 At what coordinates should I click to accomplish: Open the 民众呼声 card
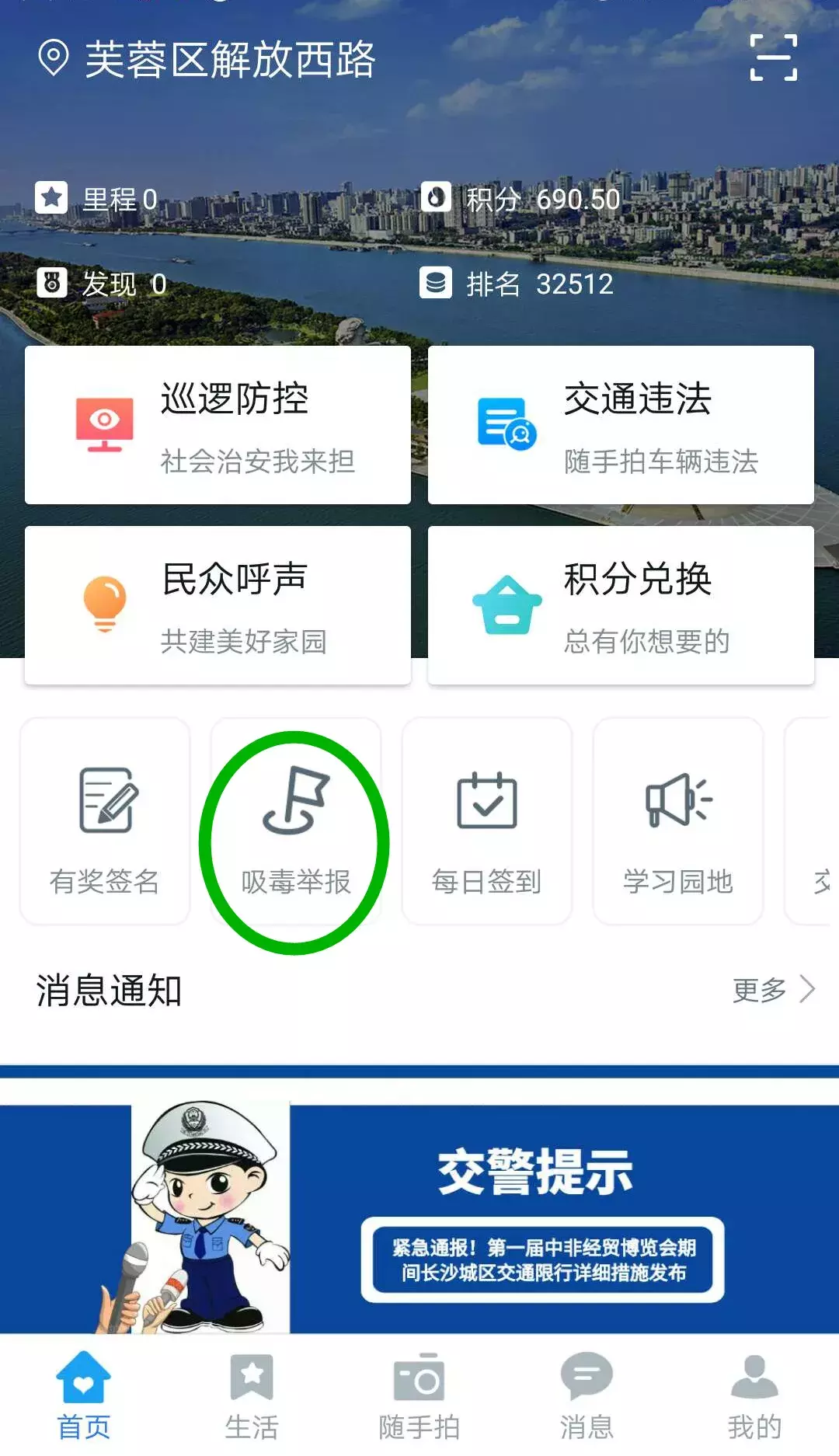coord(218,605)
